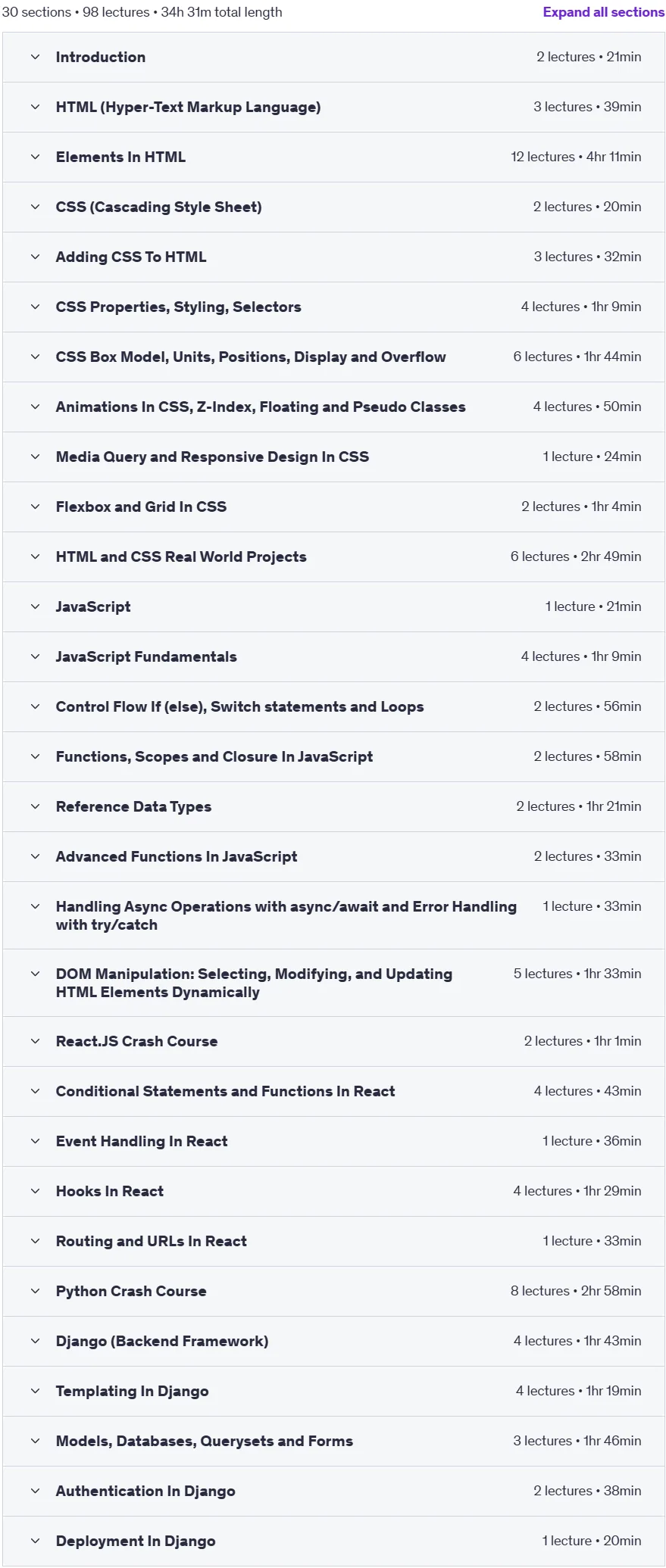Expand the Introduction section

(x=333, y=57)
